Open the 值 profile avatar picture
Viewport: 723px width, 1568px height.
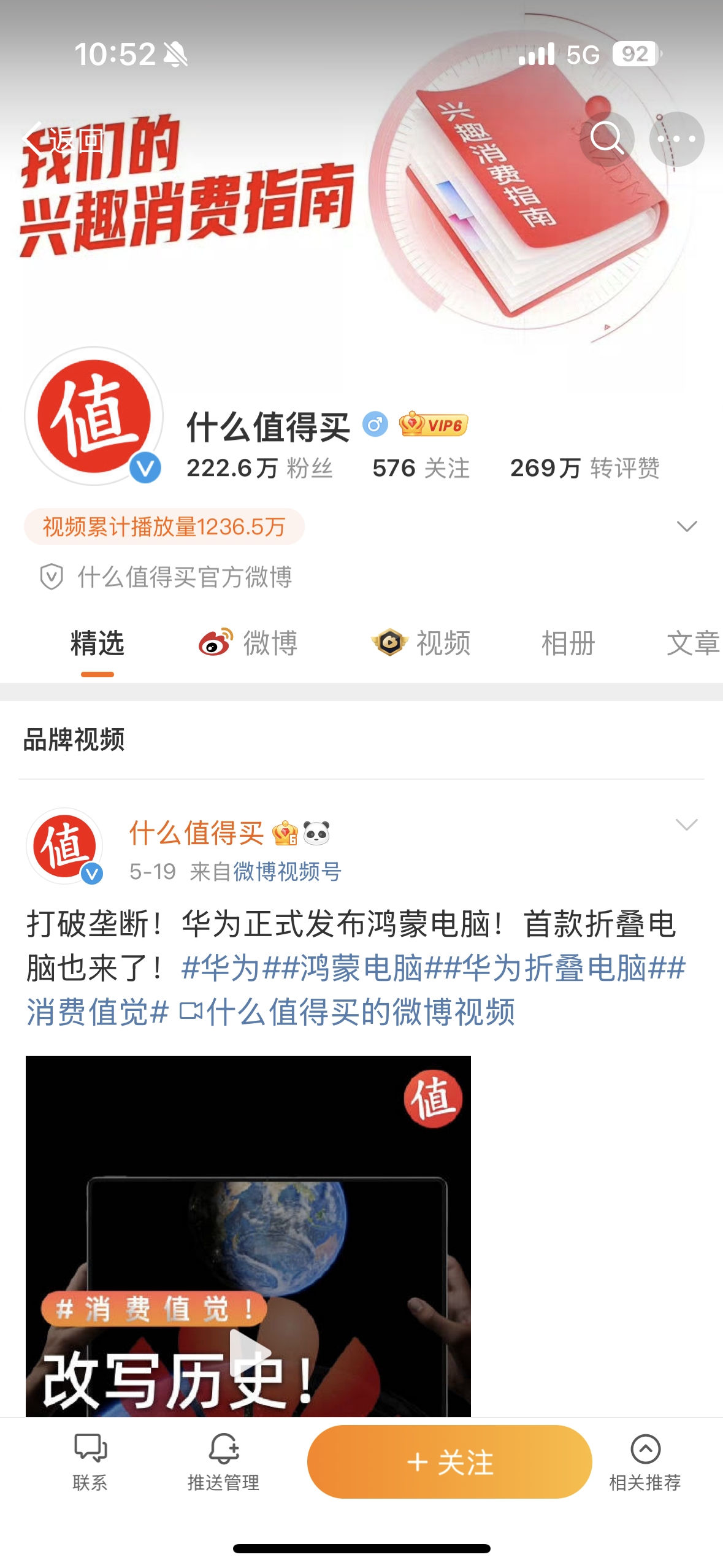(x=94, y=416)
